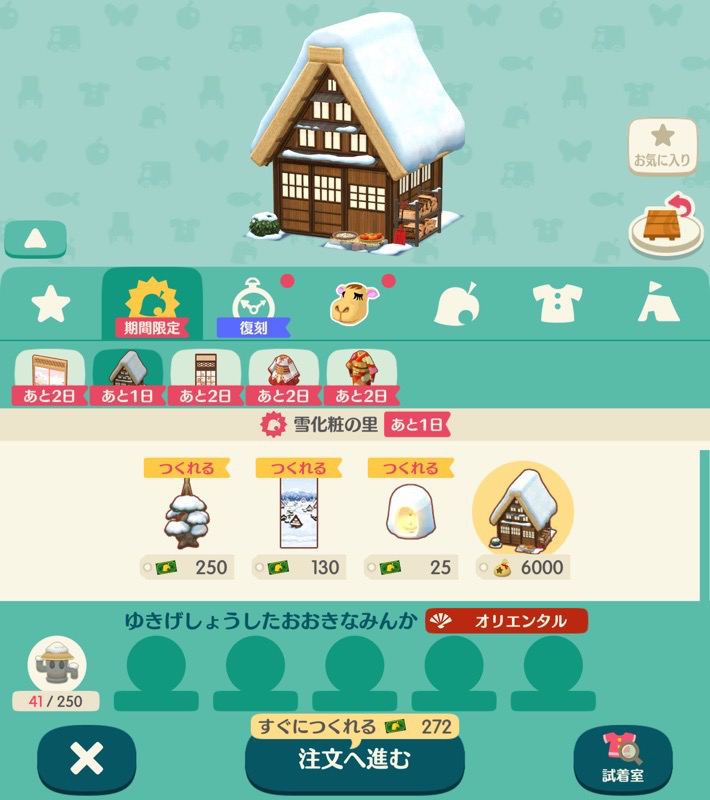The width and height of the screenshot is (710, 800).
Task: Open the 試着室 fitting room
Action: [x=622, y=759]
